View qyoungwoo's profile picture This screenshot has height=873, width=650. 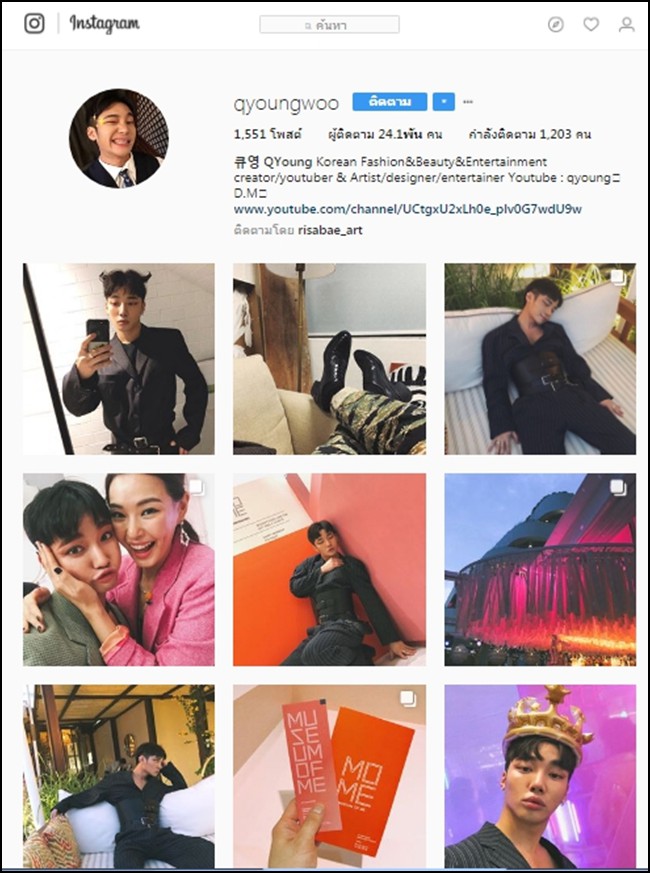coord(118,138)
